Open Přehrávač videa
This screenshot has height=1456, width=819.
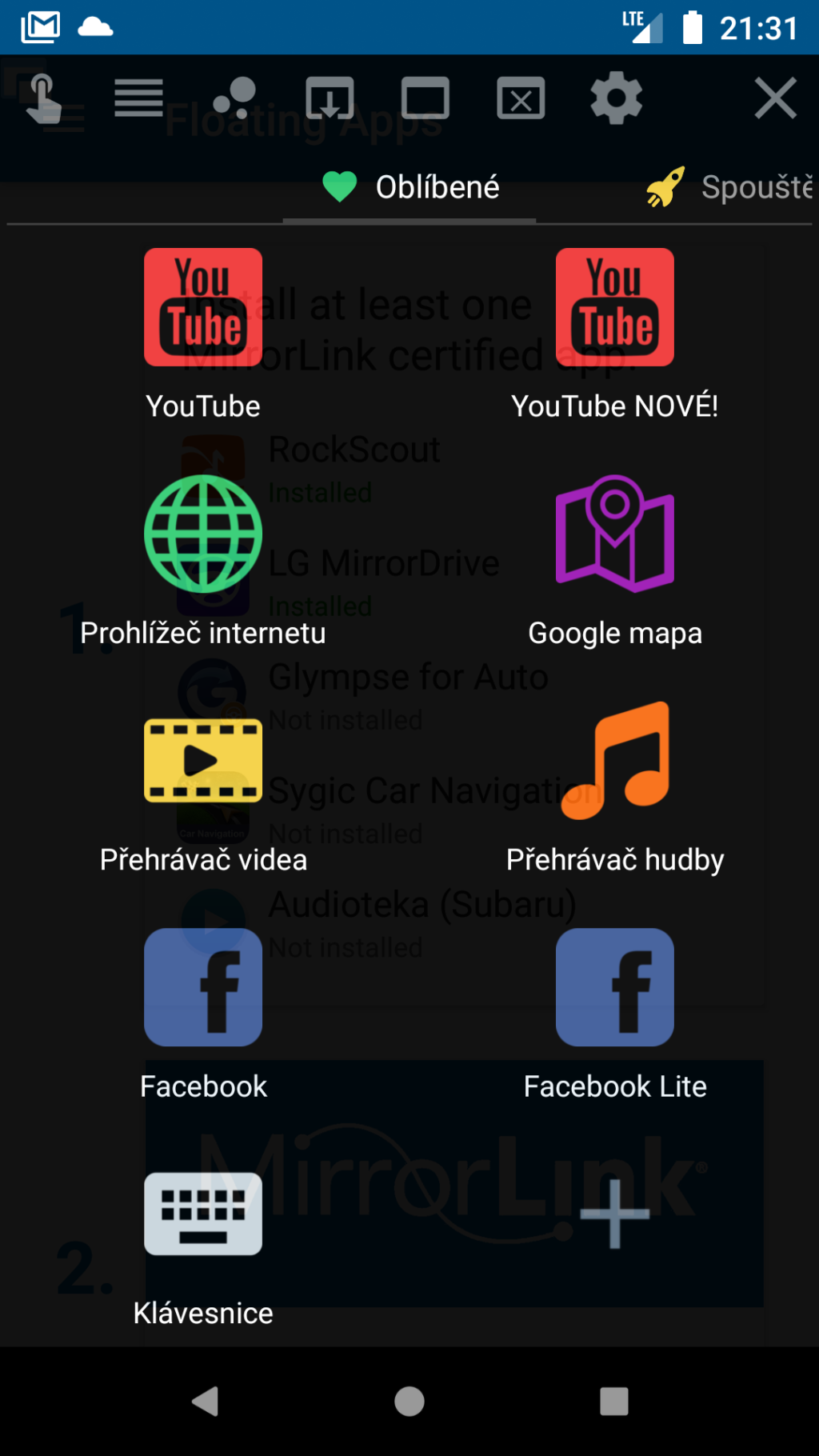(203, 760)
